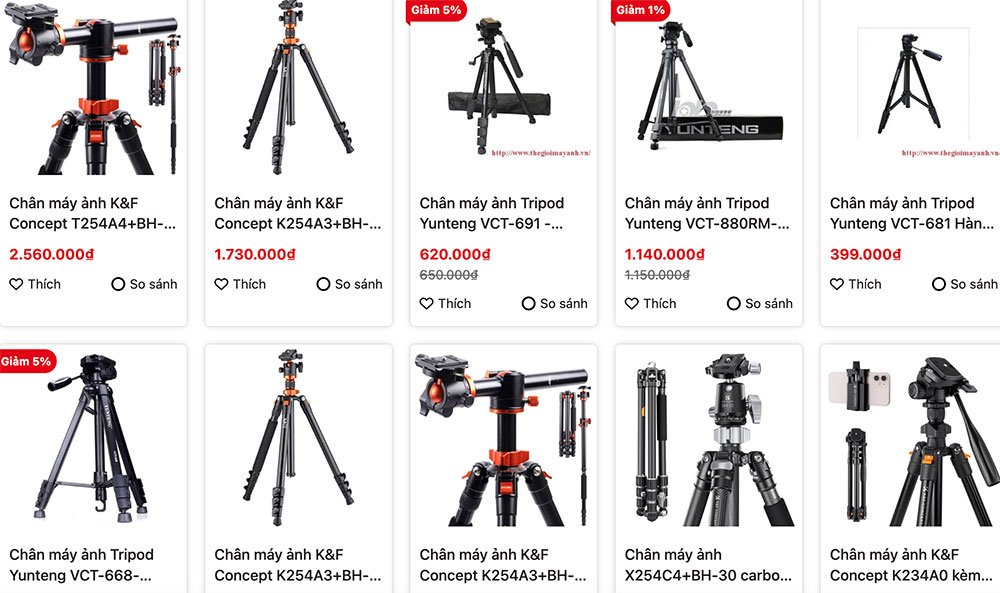Like the Yunteng VCT-681 tripod
This screenshot has height=593, width=1000.
(x=855, y=284)
